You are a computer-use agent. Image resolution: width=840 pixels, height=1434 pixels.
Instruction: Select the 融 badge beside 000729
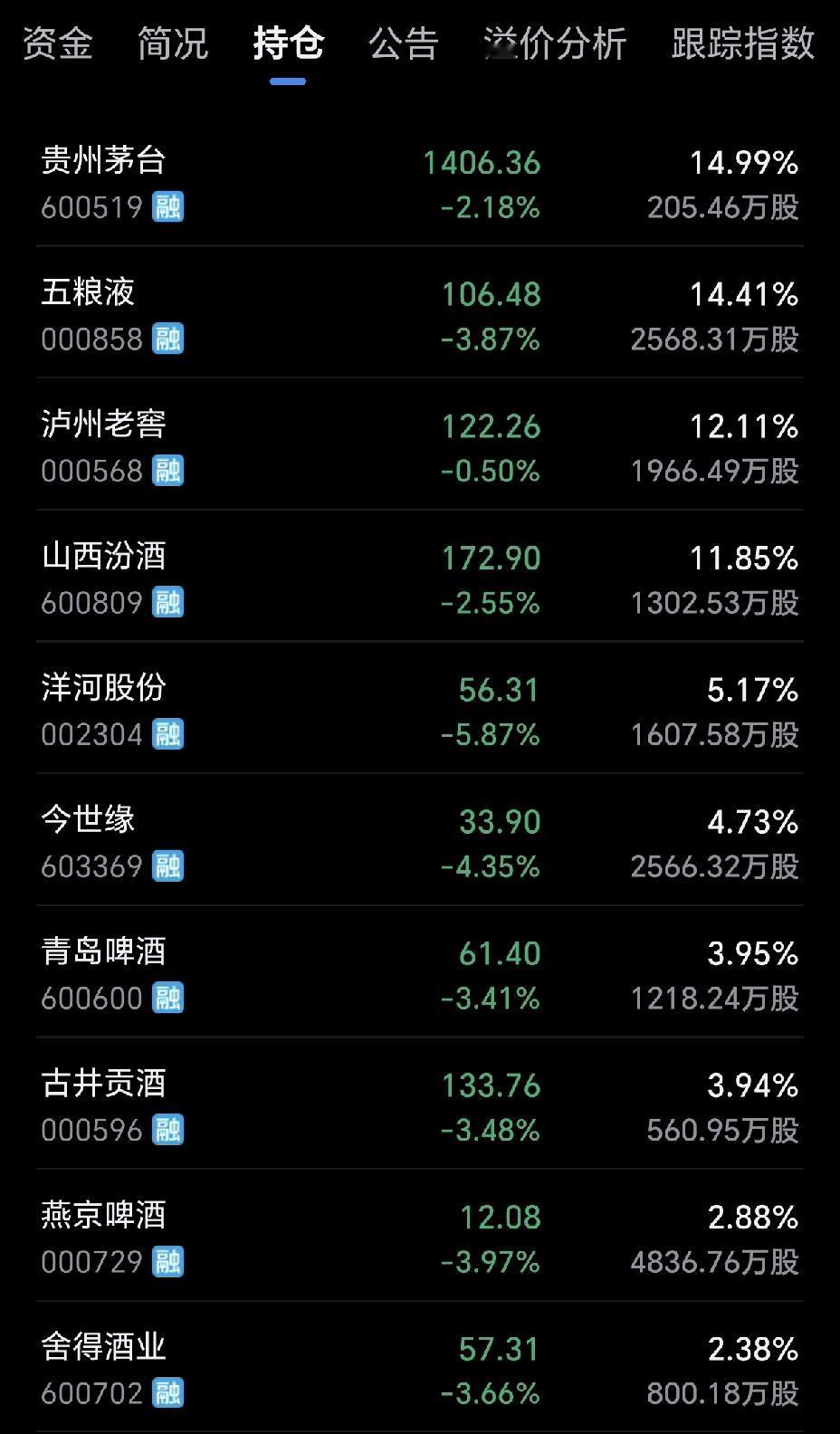167,1261
